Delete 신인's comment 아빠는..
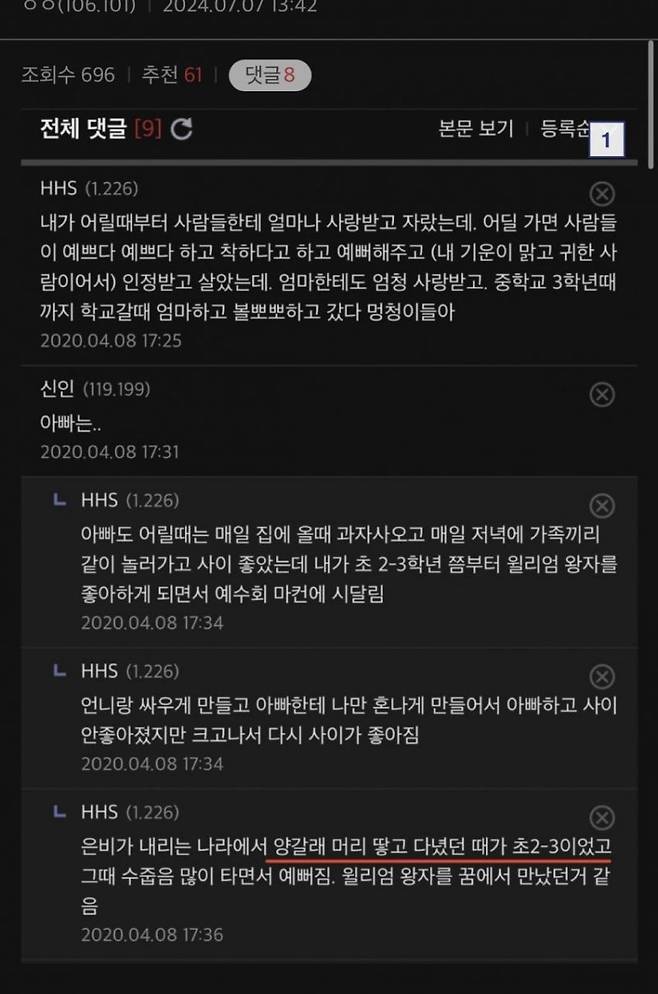The image size is (658, 994). pyautogui.click(x=602, y=395)
